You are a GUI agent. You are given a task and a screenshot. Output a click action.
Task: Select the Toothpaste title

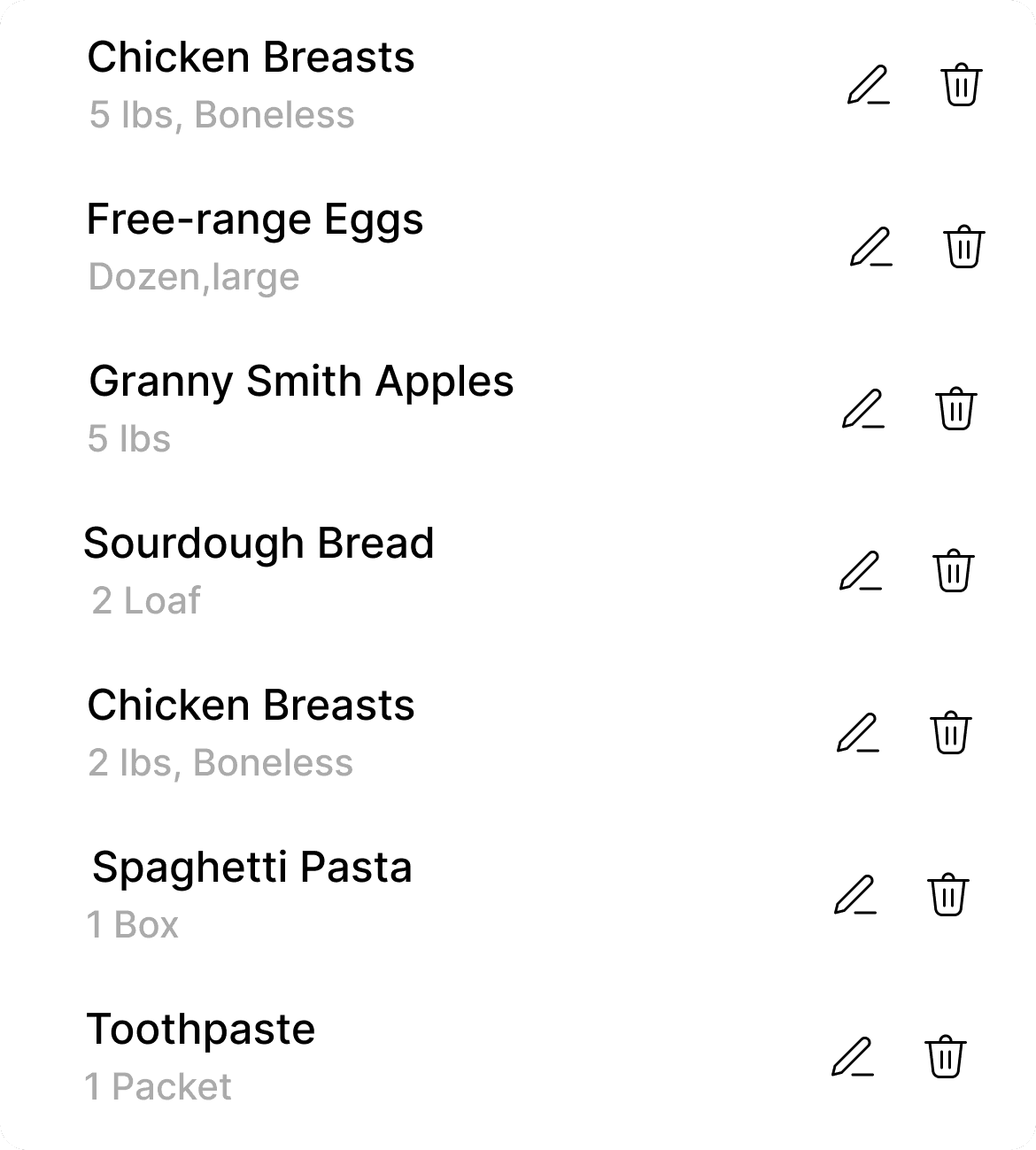click(201, 1028)
